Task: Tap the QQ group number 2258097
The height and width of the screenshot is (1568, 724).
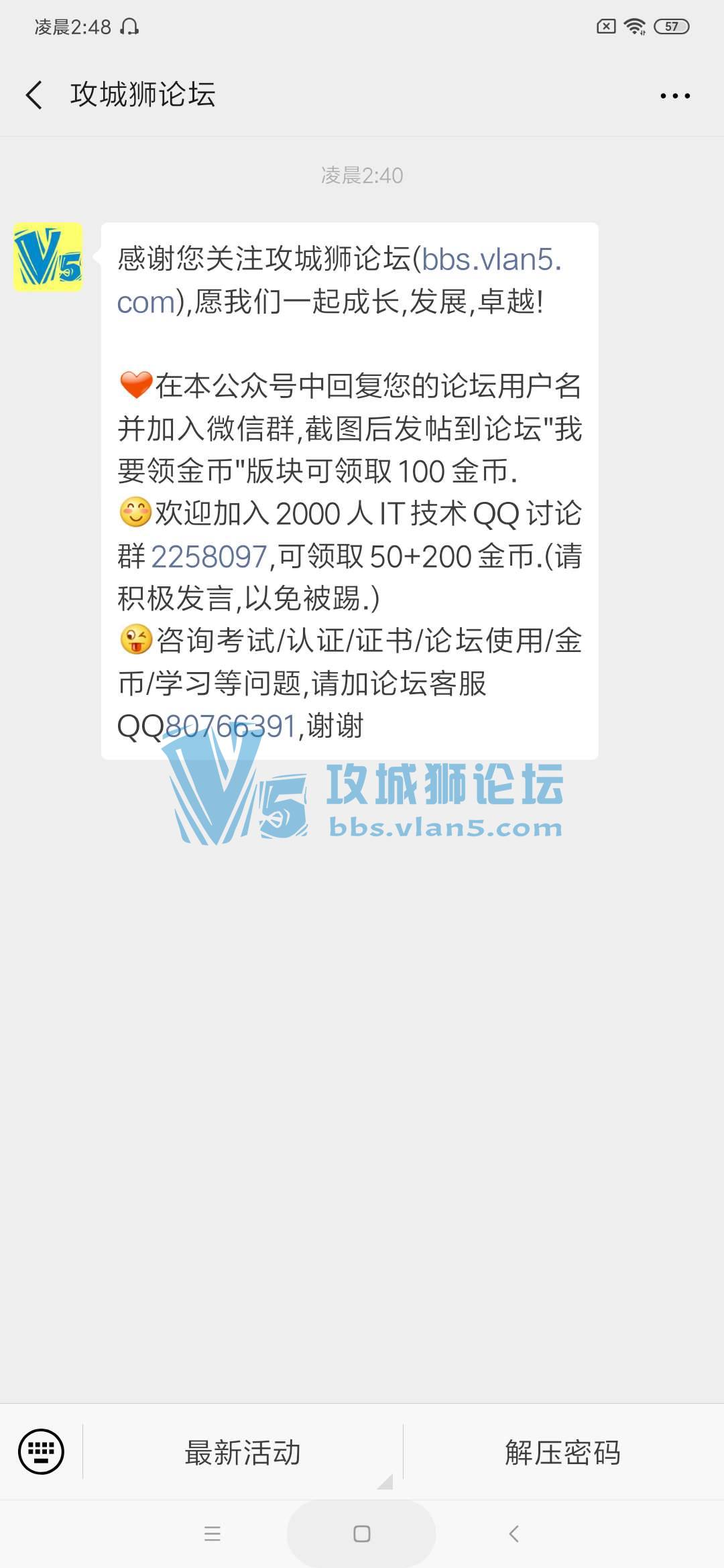Action: 209,557
